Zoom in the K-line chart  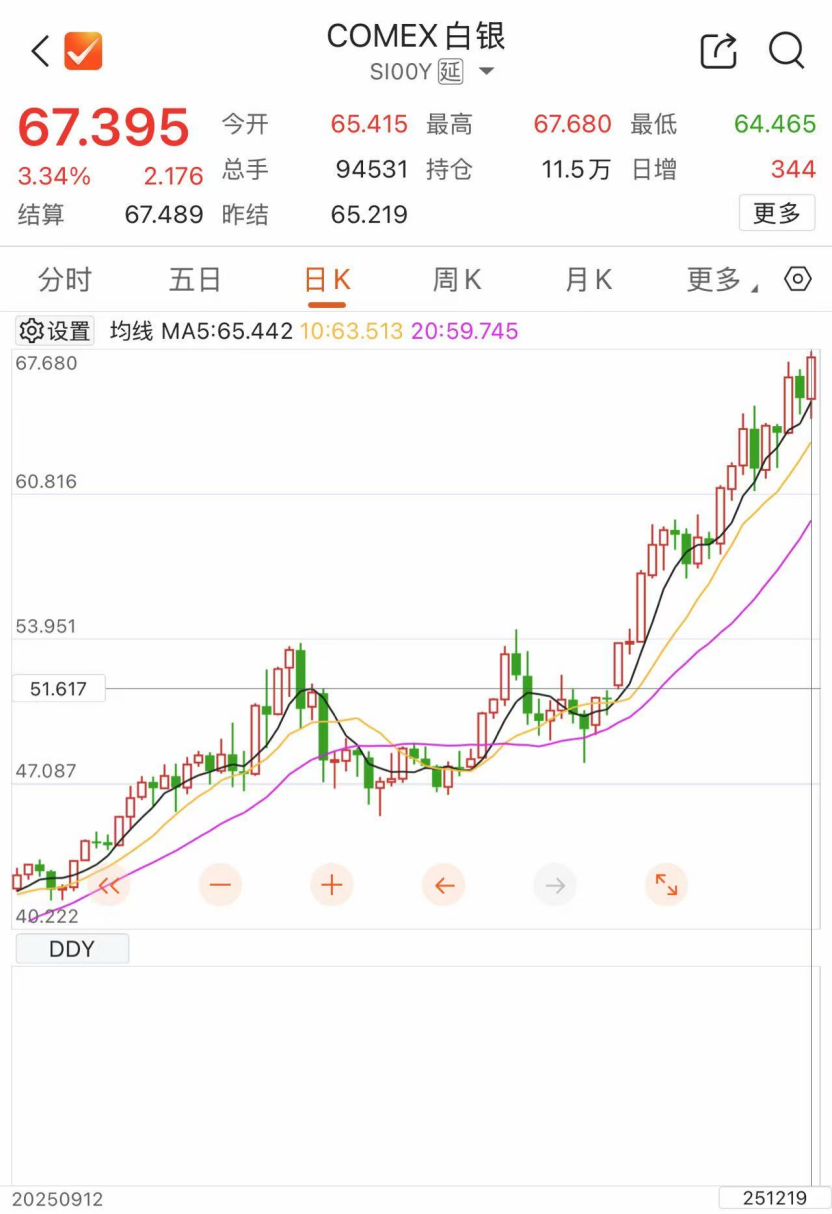coord(332,885)
